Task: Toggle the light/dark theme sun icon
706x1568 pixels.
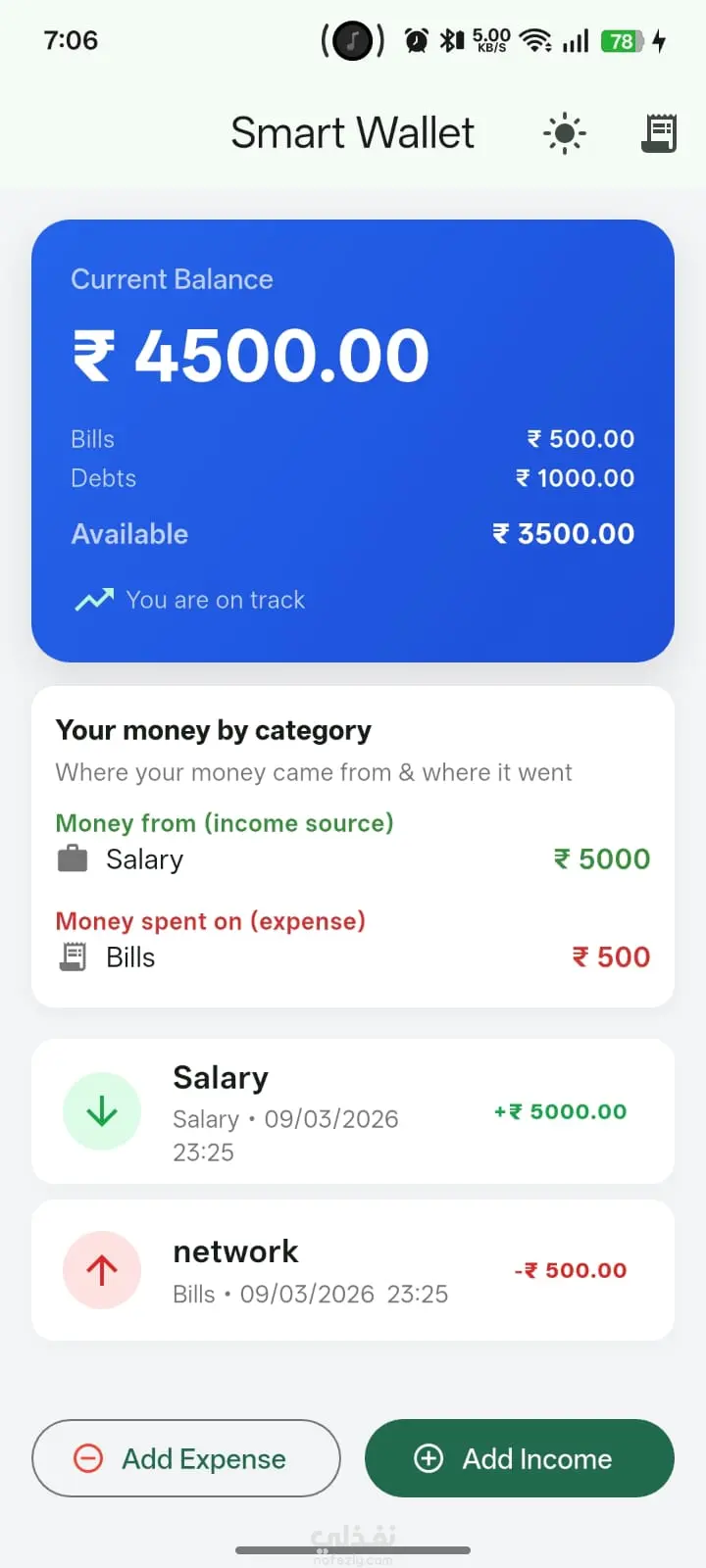Action: point(565,133)
